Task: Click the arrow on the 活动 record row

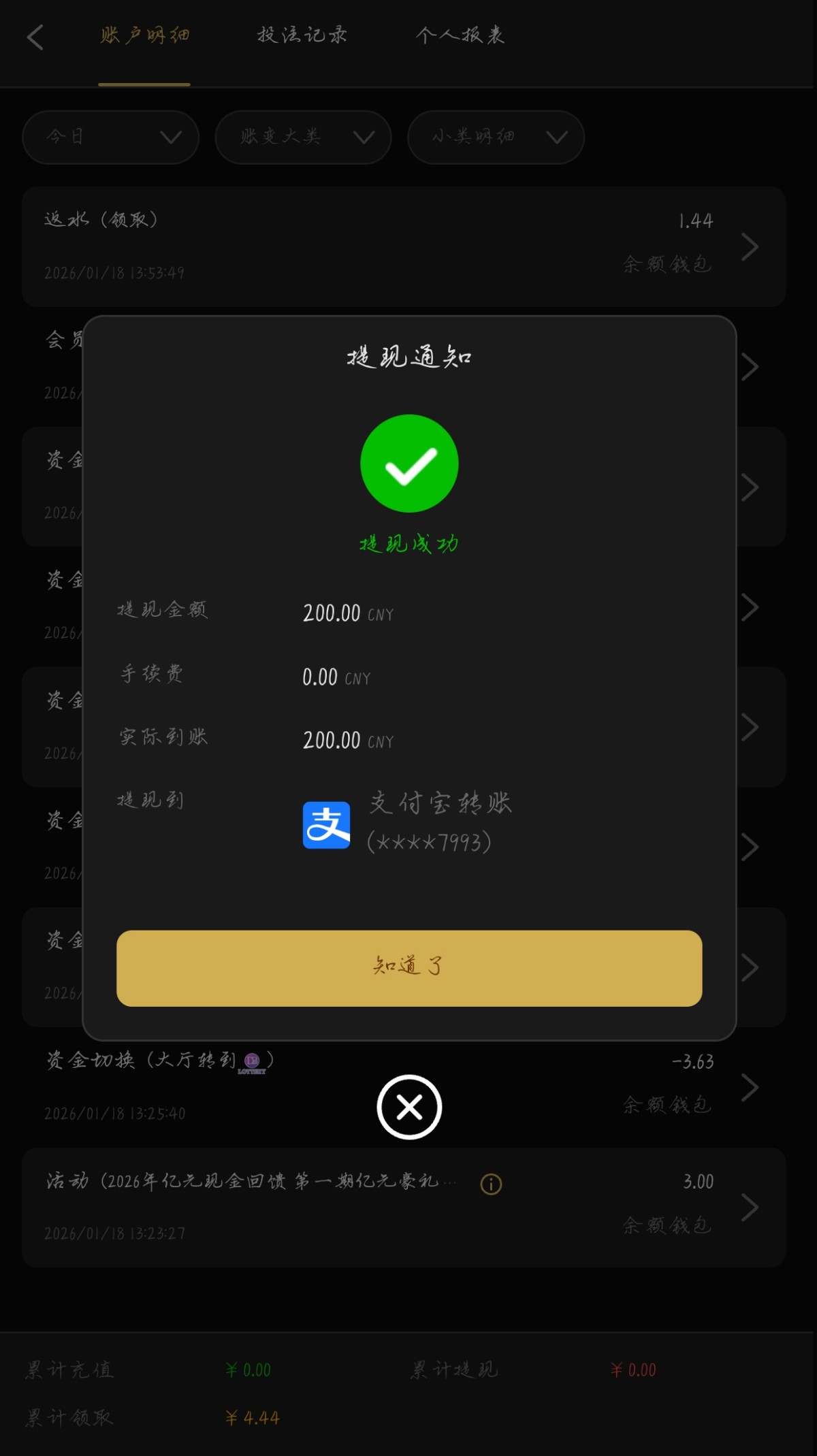Action: click(x=750, y=1208)
